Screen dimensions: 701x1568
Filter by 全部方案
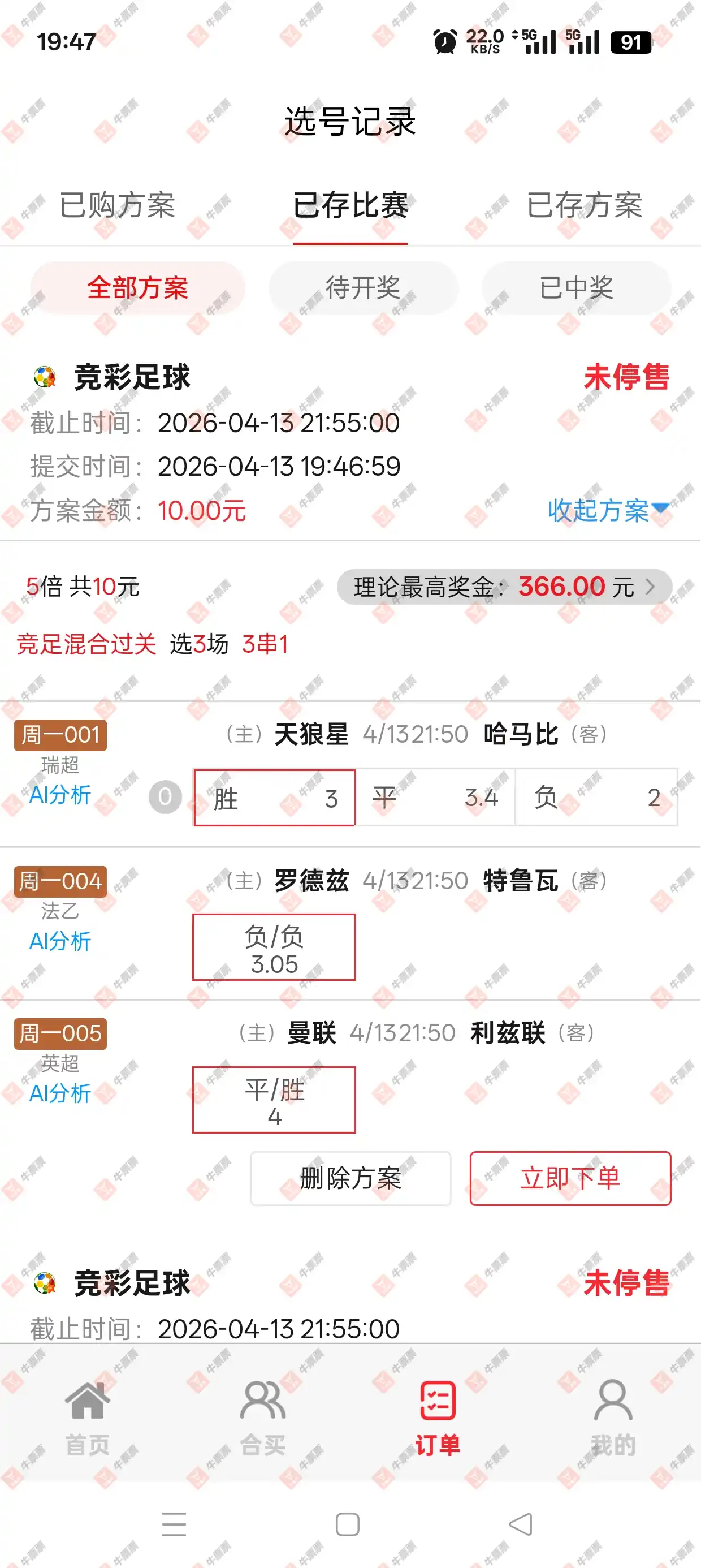137,288
